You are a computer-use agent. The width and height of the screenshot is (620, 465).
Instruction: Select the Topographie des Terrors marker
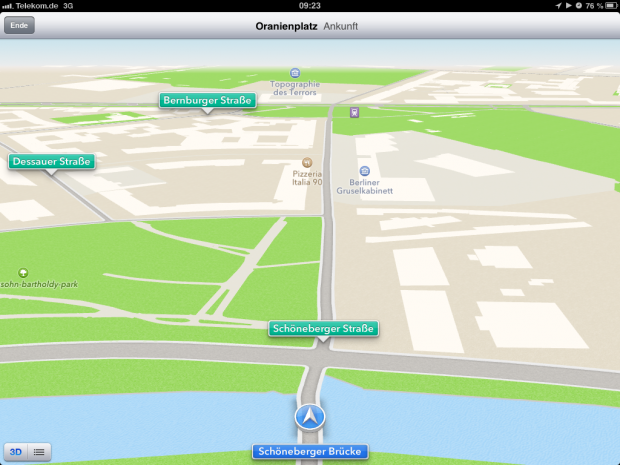294,73
